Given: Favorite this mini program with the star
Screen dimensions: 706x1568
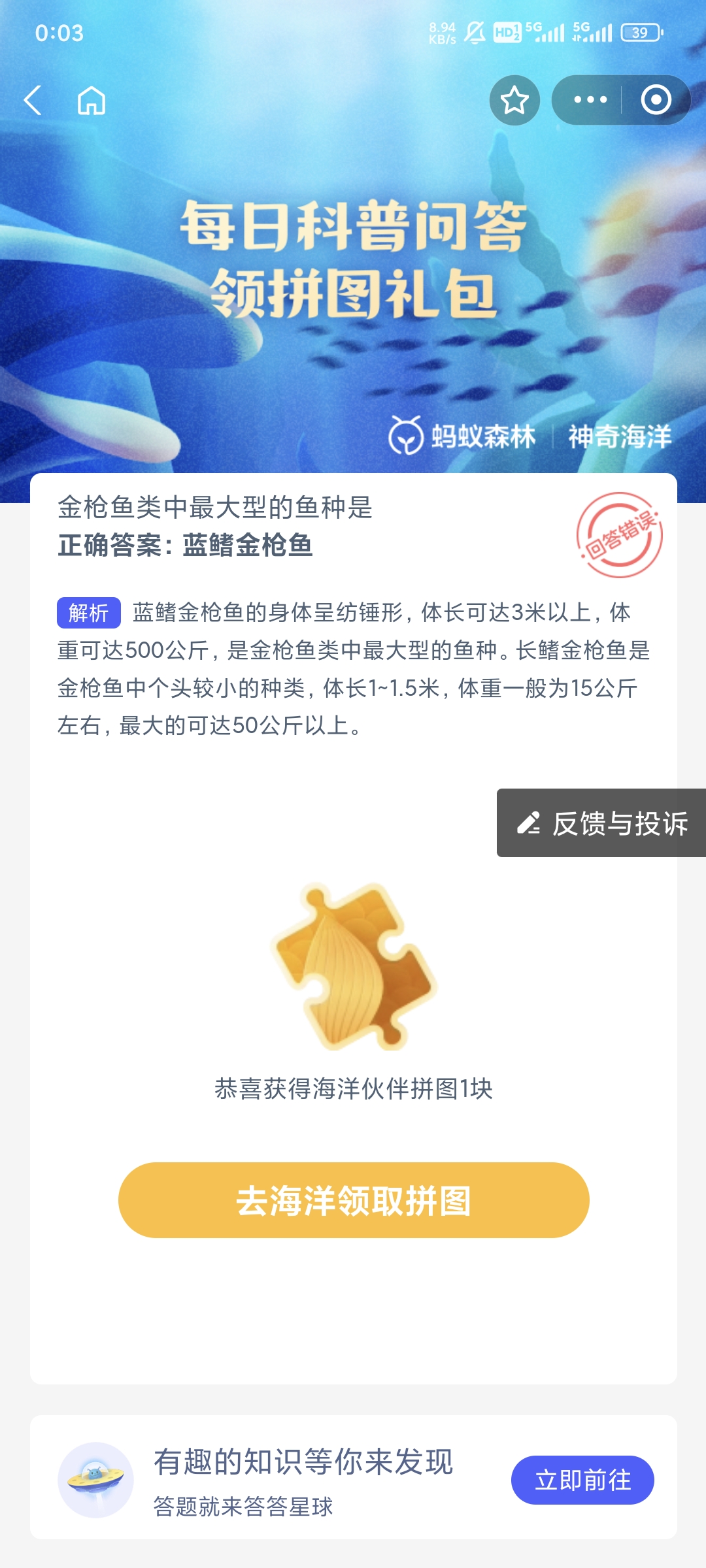Looking at the screenshot, I should tap(514, 100).
